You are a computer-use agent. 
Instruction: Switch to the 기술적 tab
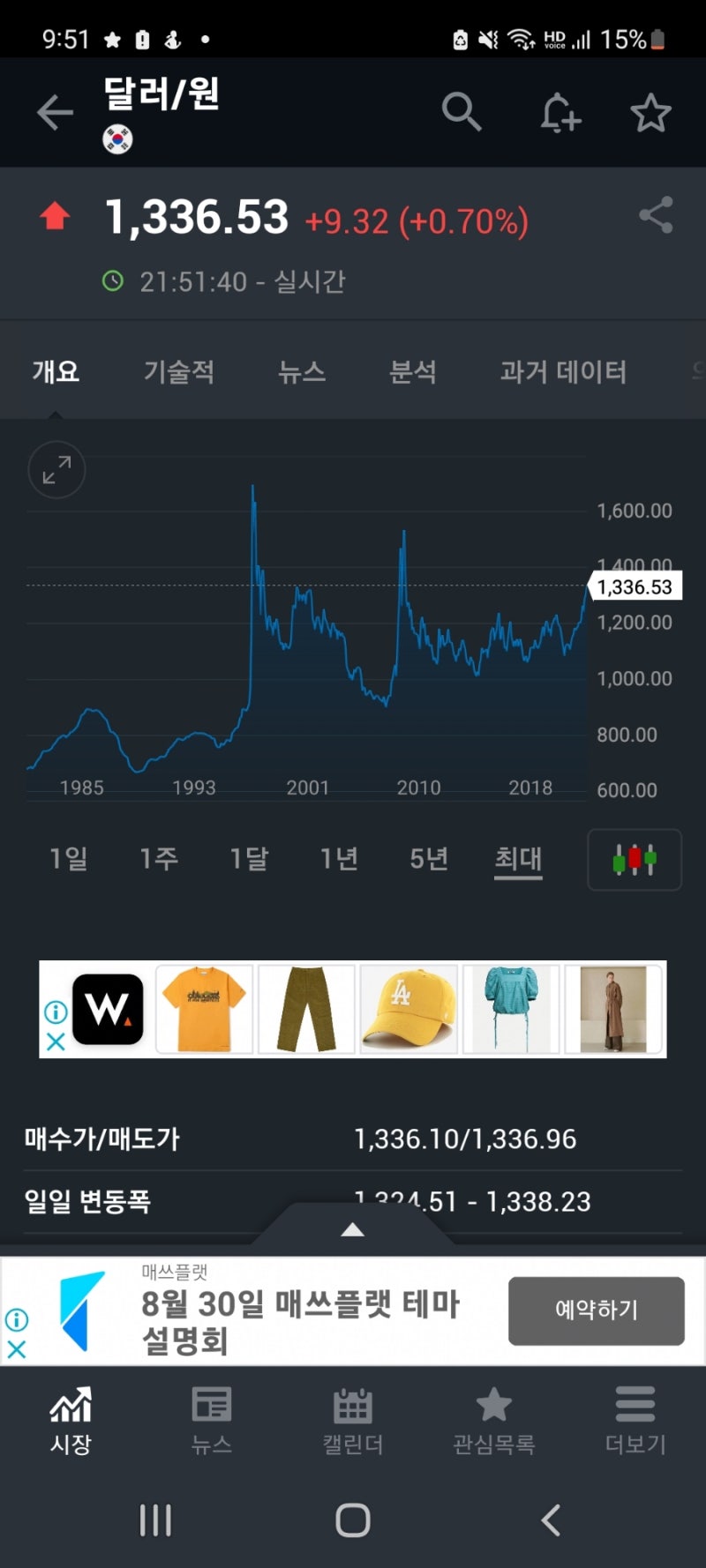180,372
